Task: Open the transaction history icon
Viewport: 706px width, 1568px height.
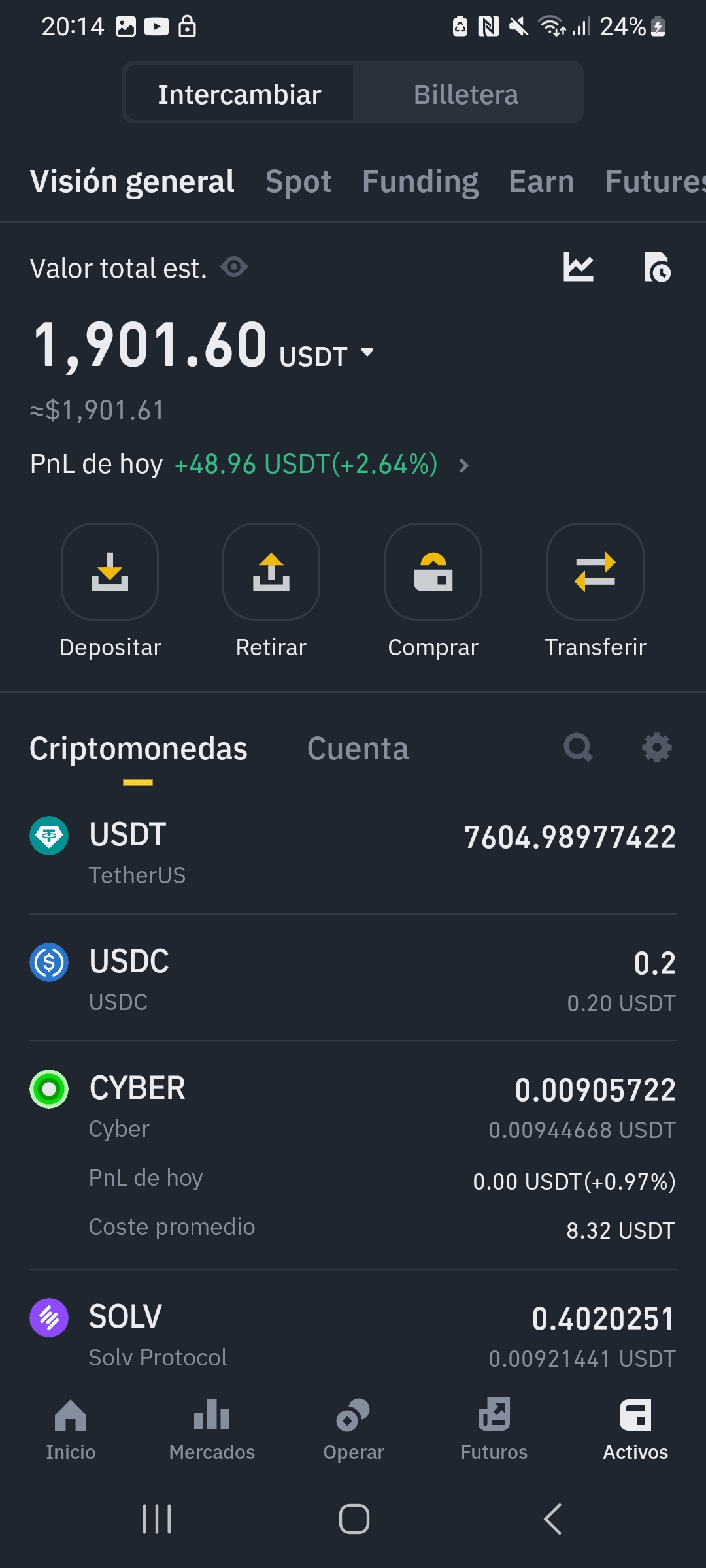Action: point(657,267)
